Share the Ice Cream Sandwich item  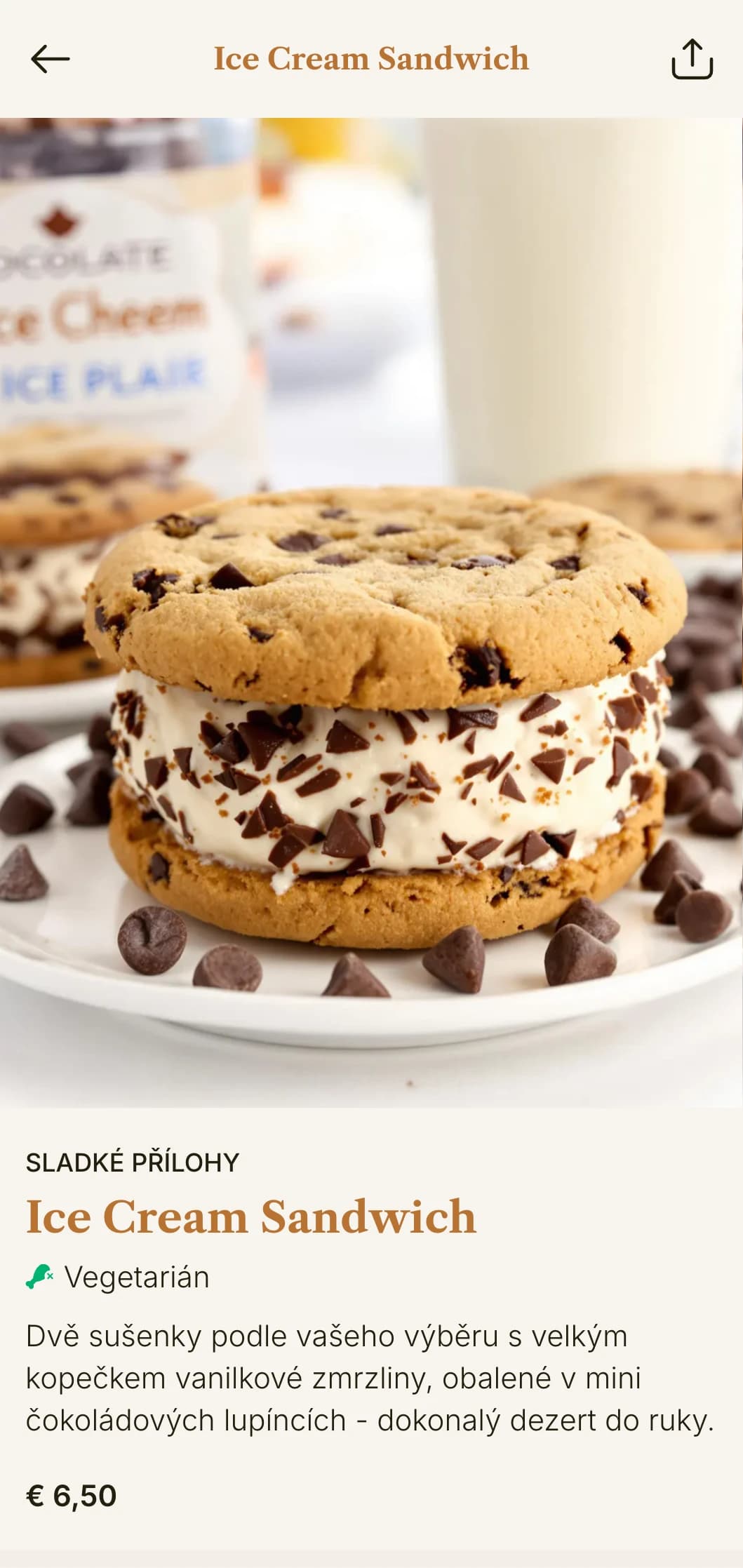(x=692, y=59)
